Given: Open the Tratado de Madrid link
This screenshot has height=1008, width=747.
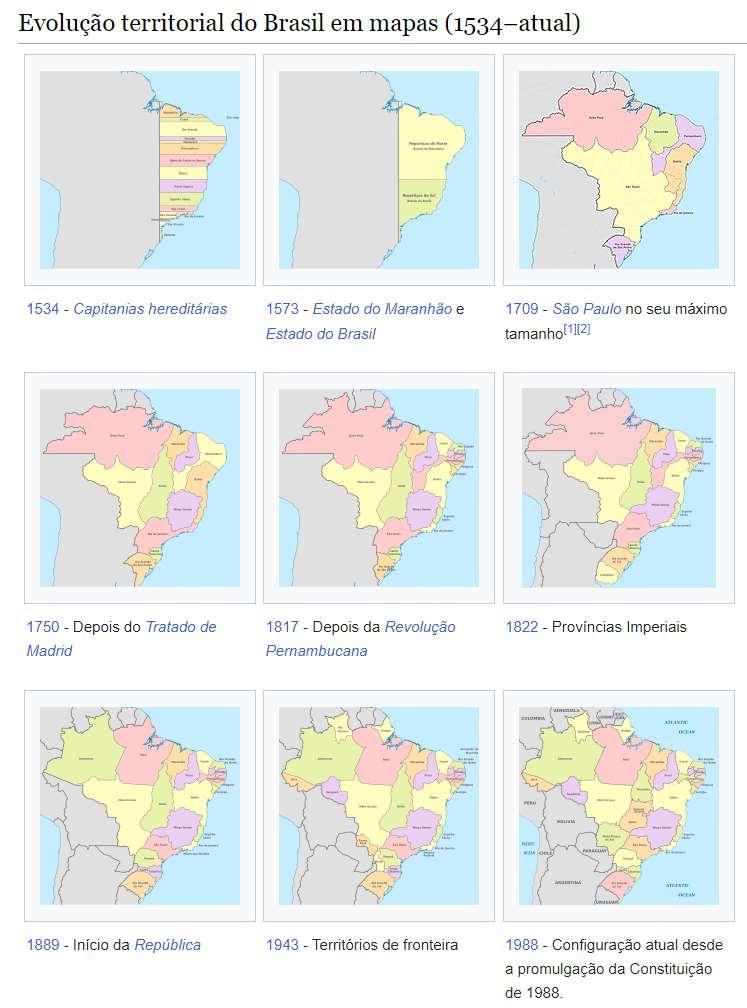Looking at the screenshot, I should (181, 627).
